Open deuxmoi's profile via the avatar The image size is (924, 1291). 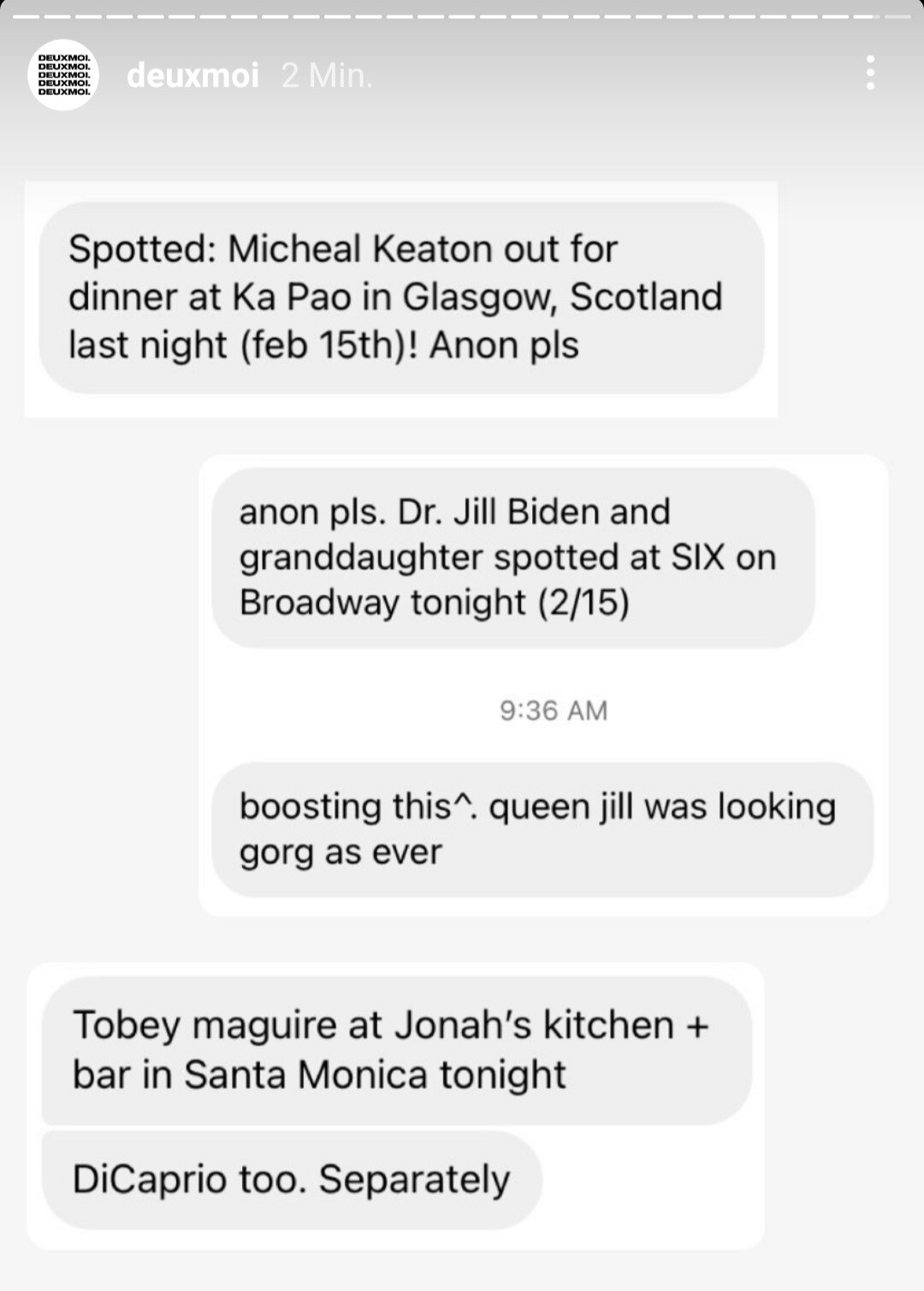tap(64, 75)
